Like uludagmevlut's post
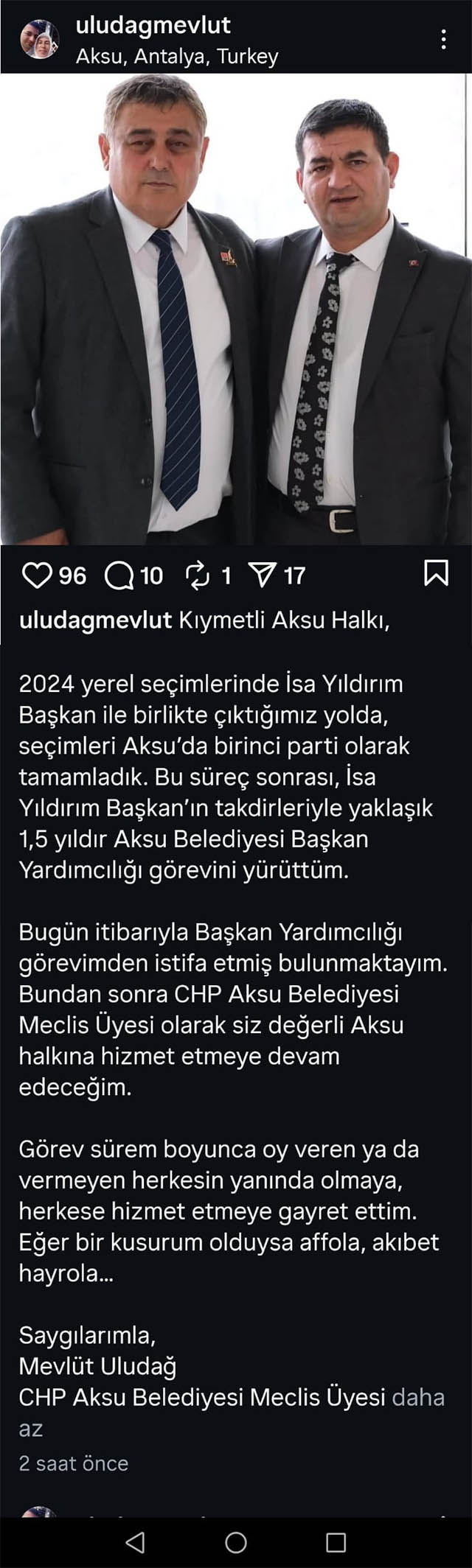The image size is (472, 1568). point(36,575)
